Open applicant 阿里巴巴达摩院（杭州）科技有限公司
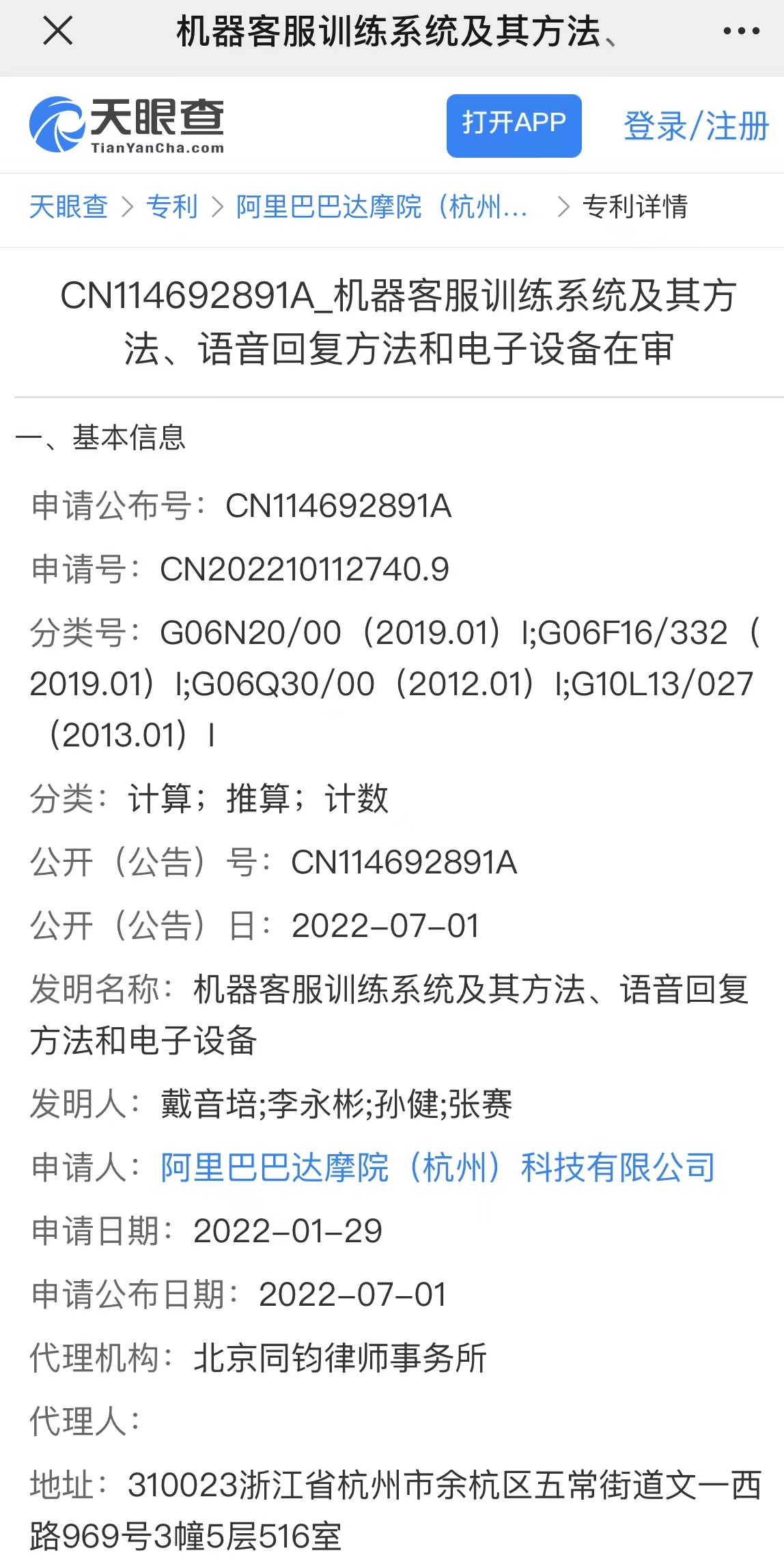Image resolution: width=784 pixels, height=1568 pixels. pos(438,1167)
